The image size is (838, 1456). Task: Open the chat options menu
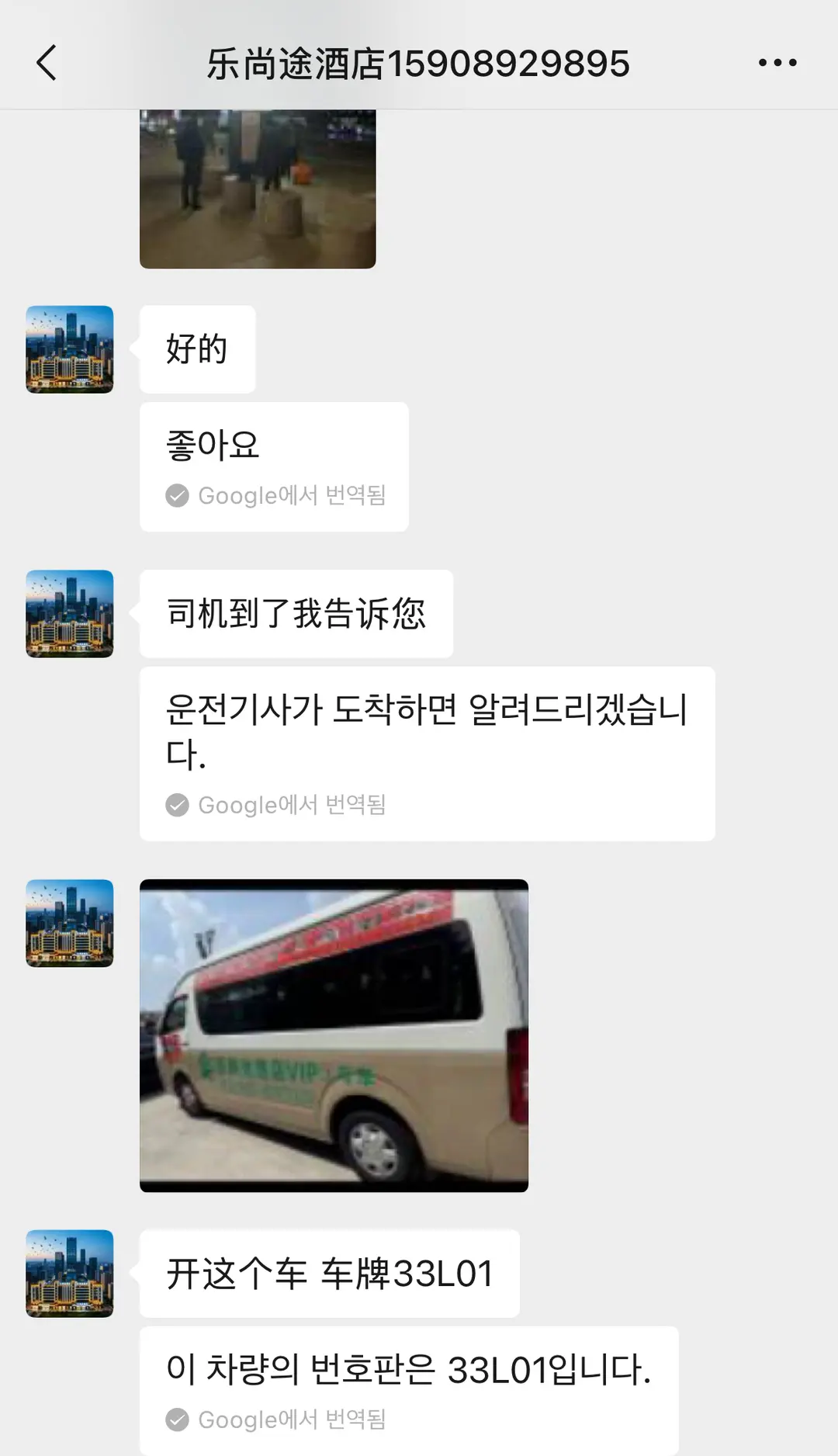777,63
